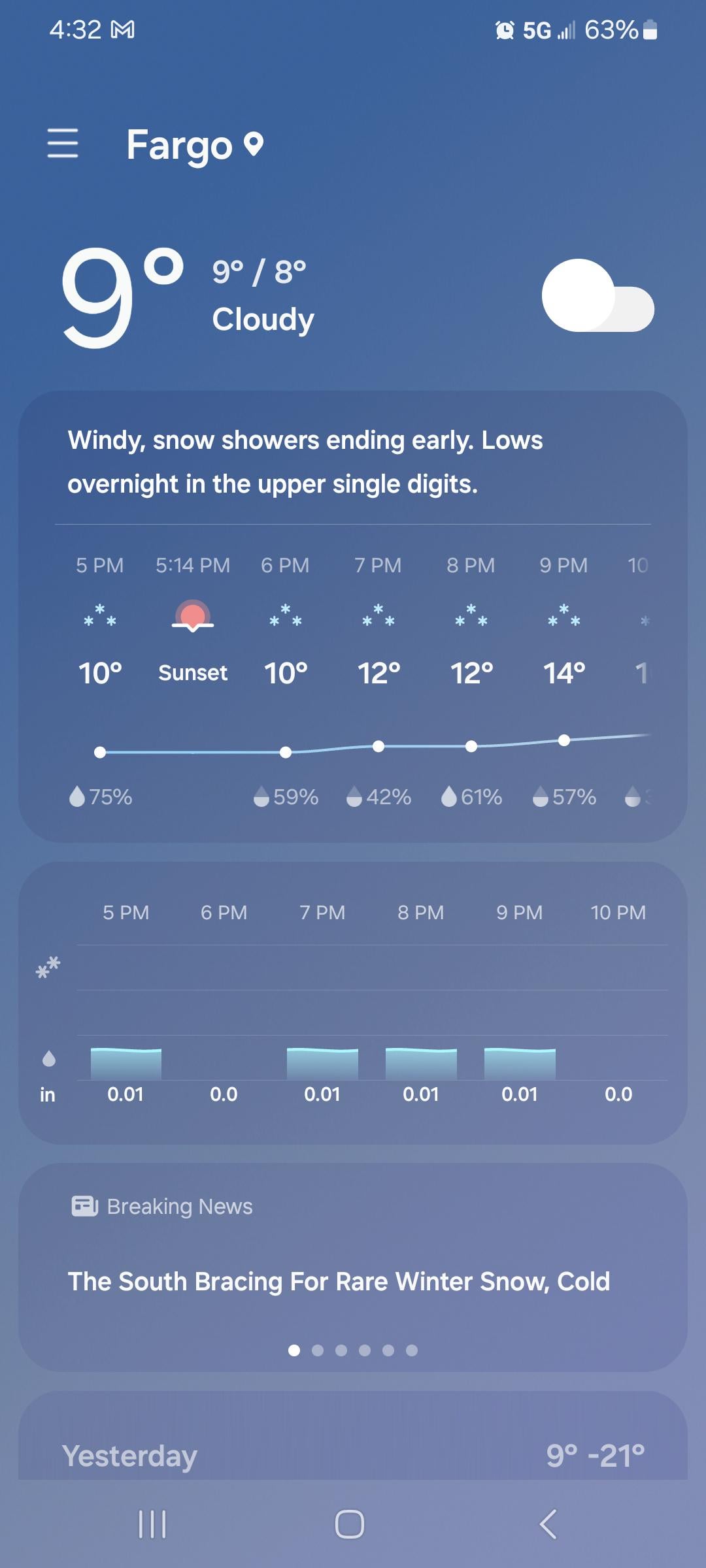Open the hourly forecast card

point(353,679)
